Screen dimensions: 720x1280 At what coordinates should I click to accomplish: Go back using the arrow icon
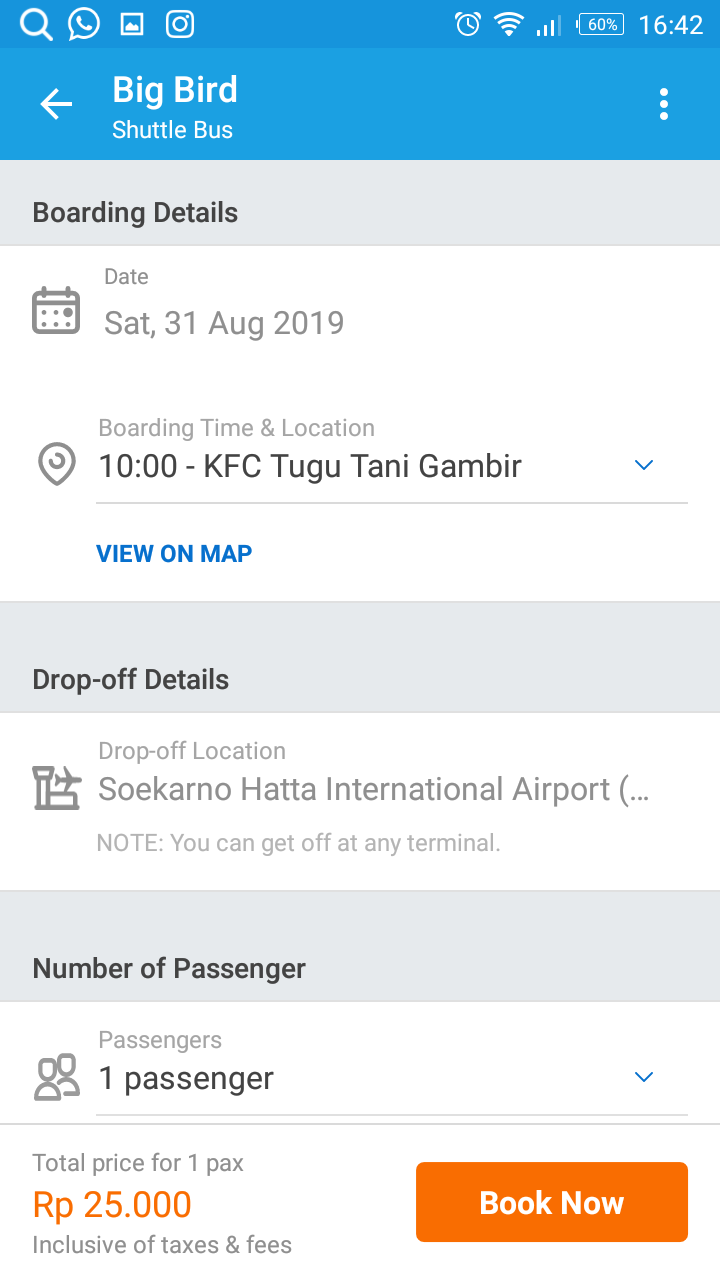tap(56, 104)
